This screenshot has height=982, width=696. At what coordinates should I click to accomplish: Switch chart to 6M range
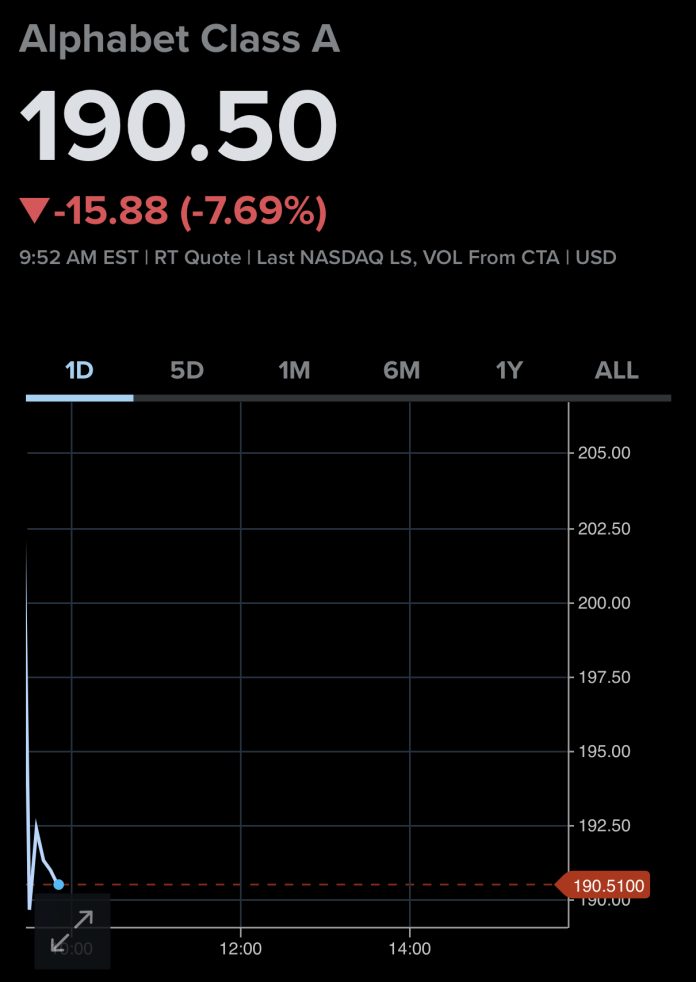[401, 371]
